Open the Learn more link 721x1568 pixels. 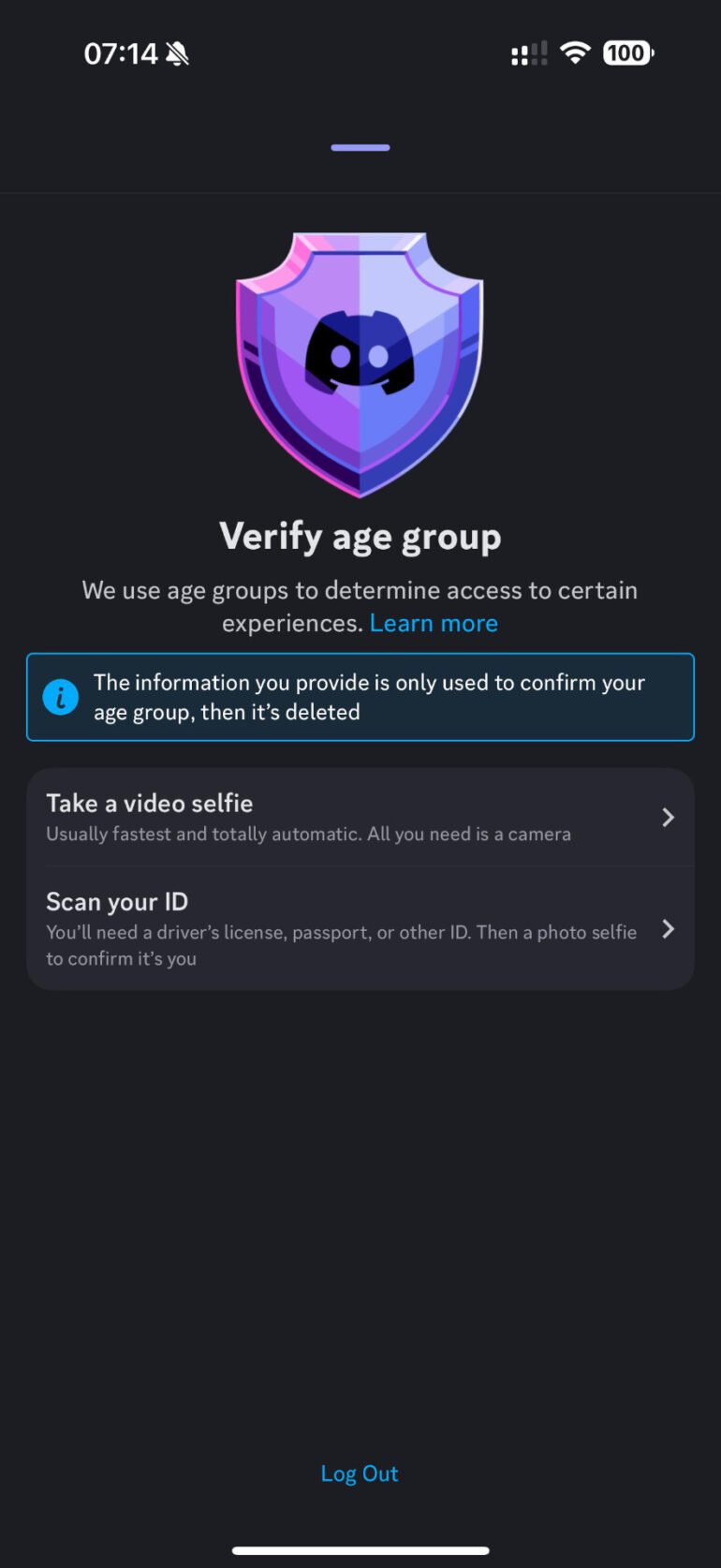tap(434, 622)
